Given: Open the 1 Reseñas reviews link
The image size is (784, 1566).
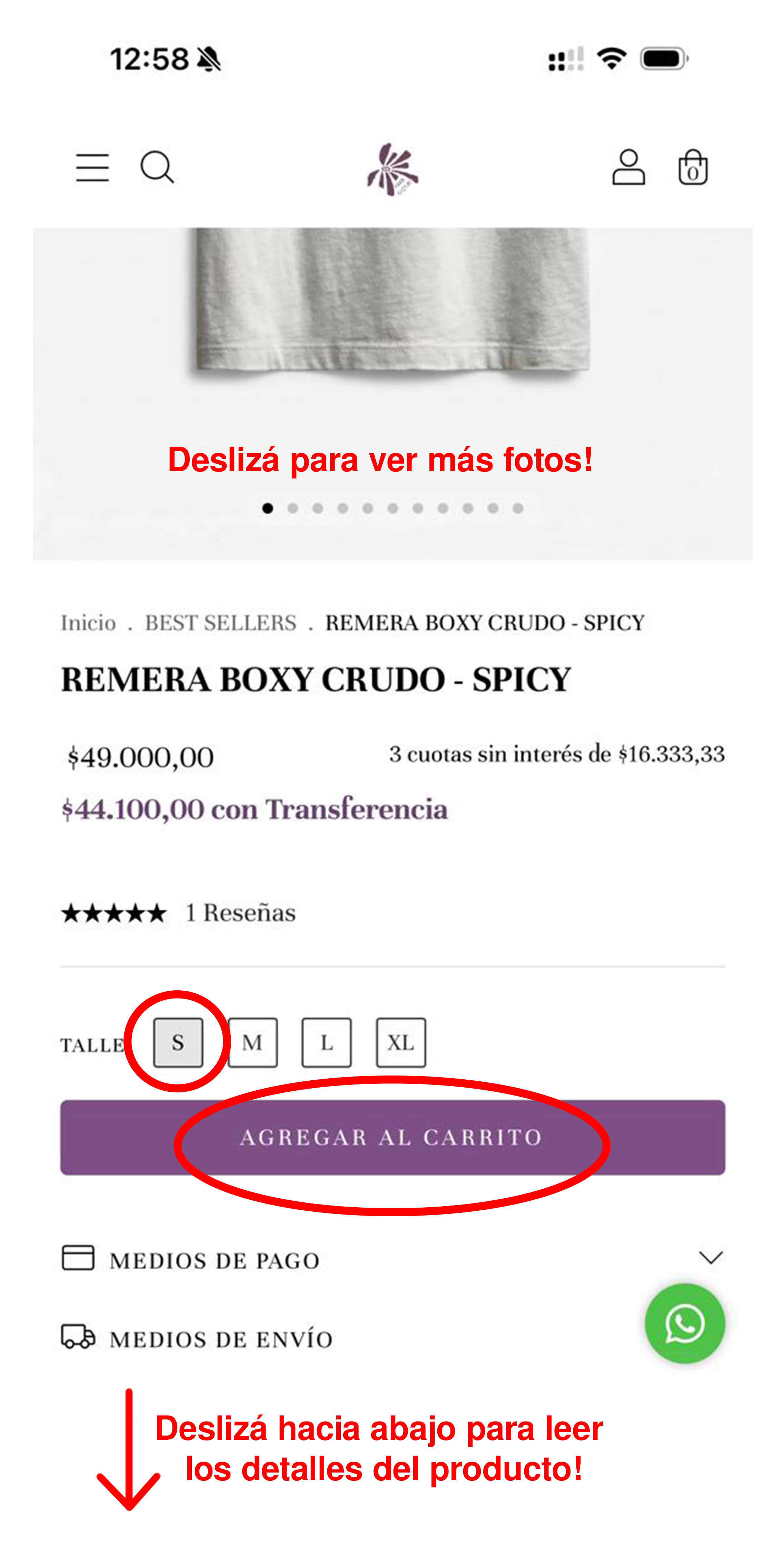Looking at the screenshot, I should point(241,912).
